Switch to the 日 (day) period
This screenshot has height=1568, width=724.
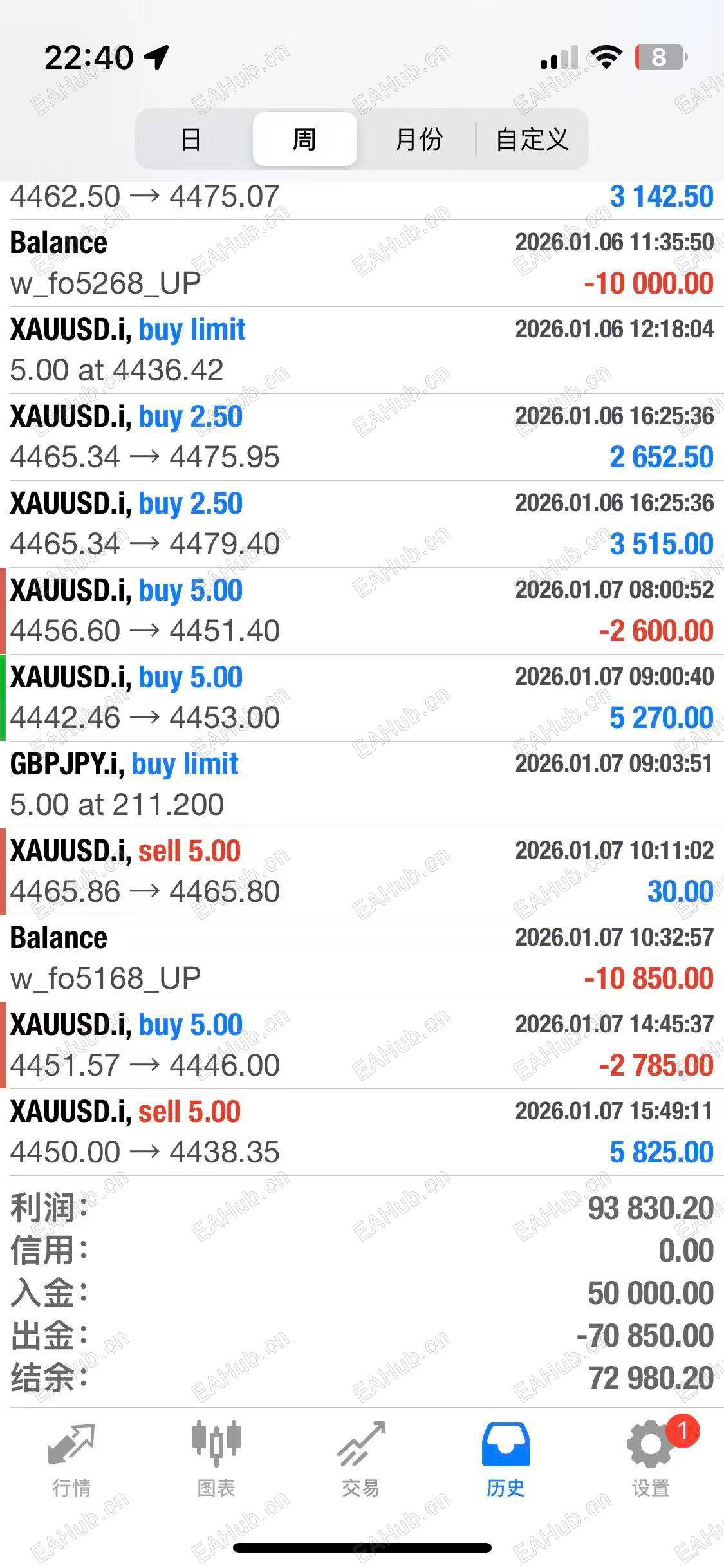pos(191,139)
